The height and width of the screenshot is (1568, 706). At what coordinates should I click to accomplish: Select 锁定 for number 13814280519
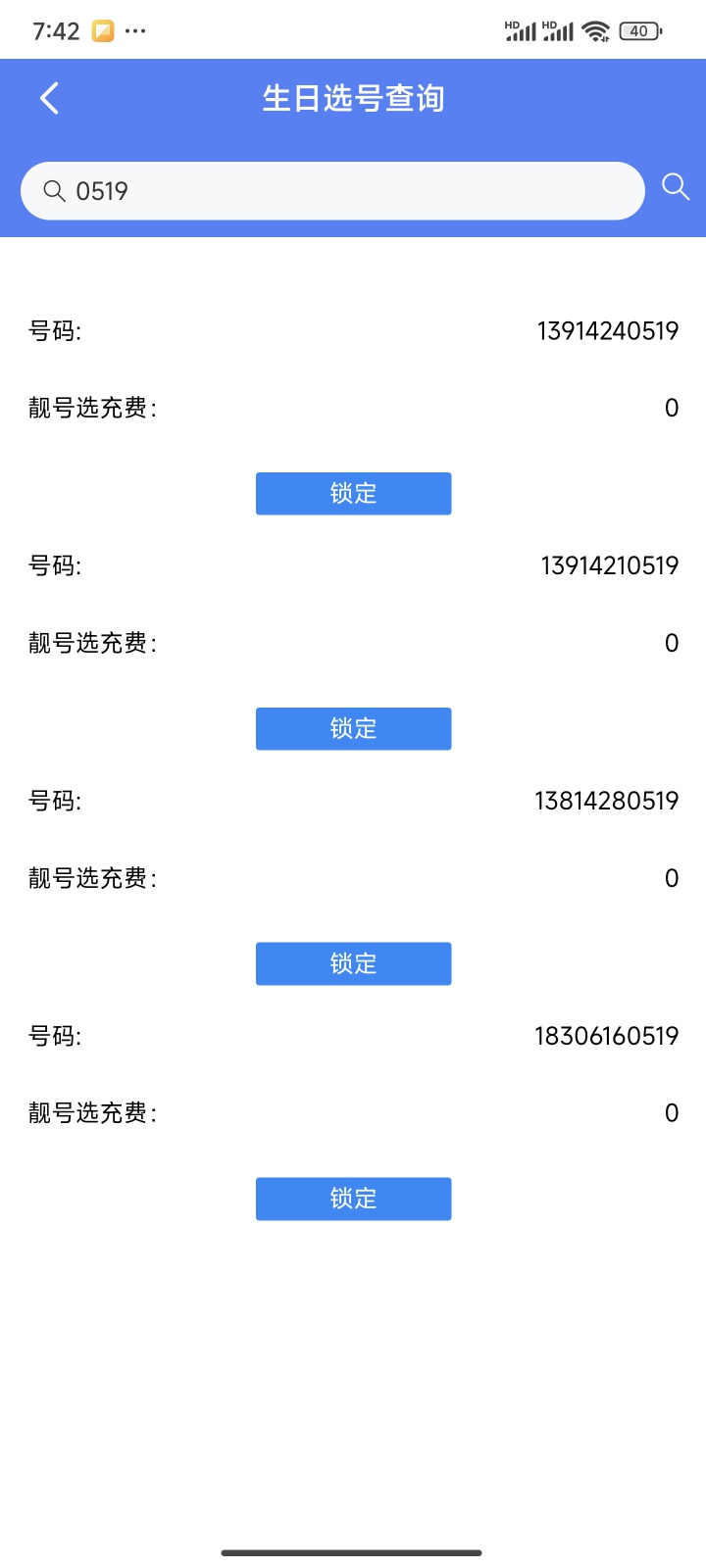click(x=353, y=963)
